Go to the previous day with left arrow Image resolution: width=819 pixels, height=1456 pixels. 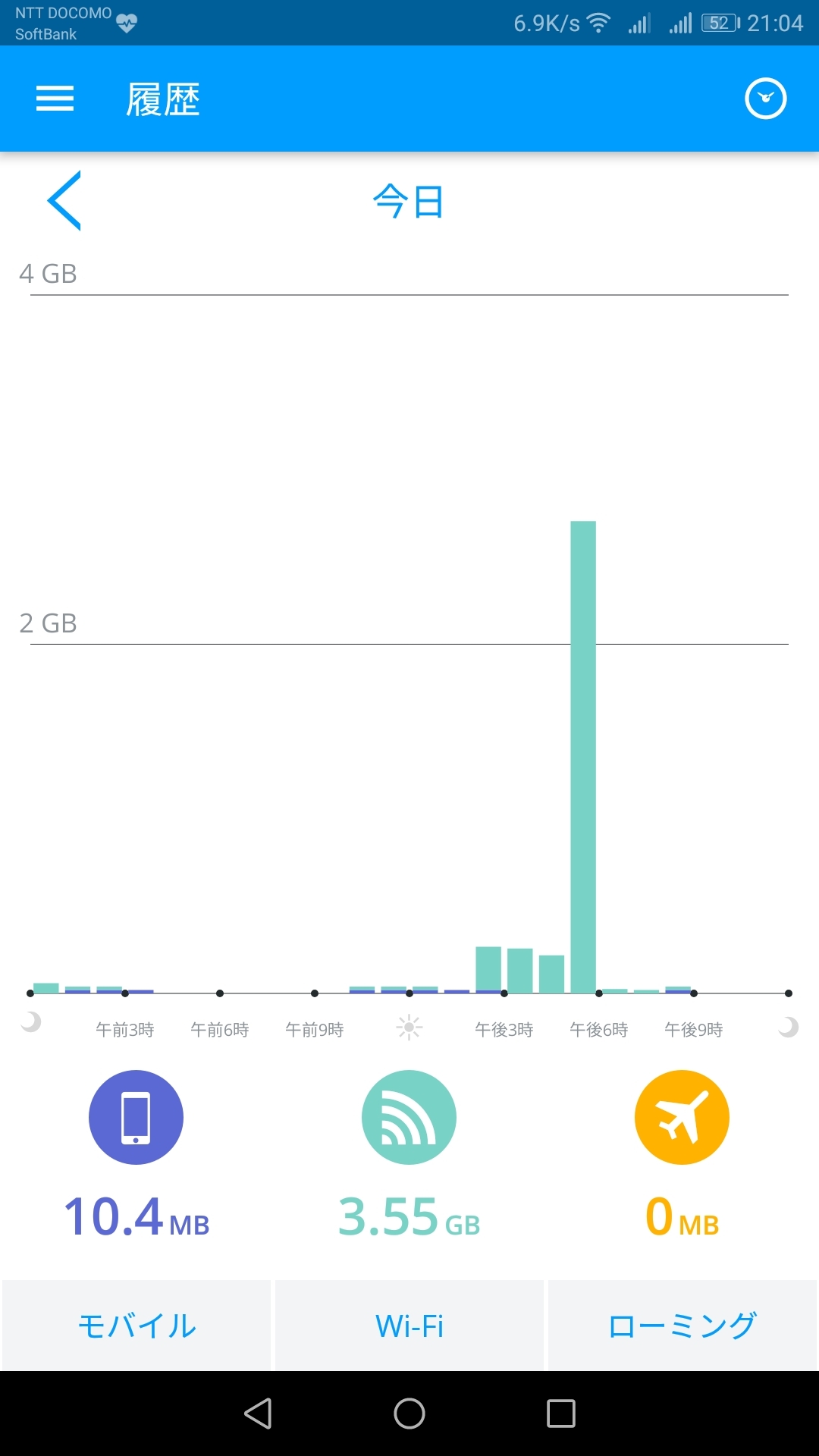(64, 201)
